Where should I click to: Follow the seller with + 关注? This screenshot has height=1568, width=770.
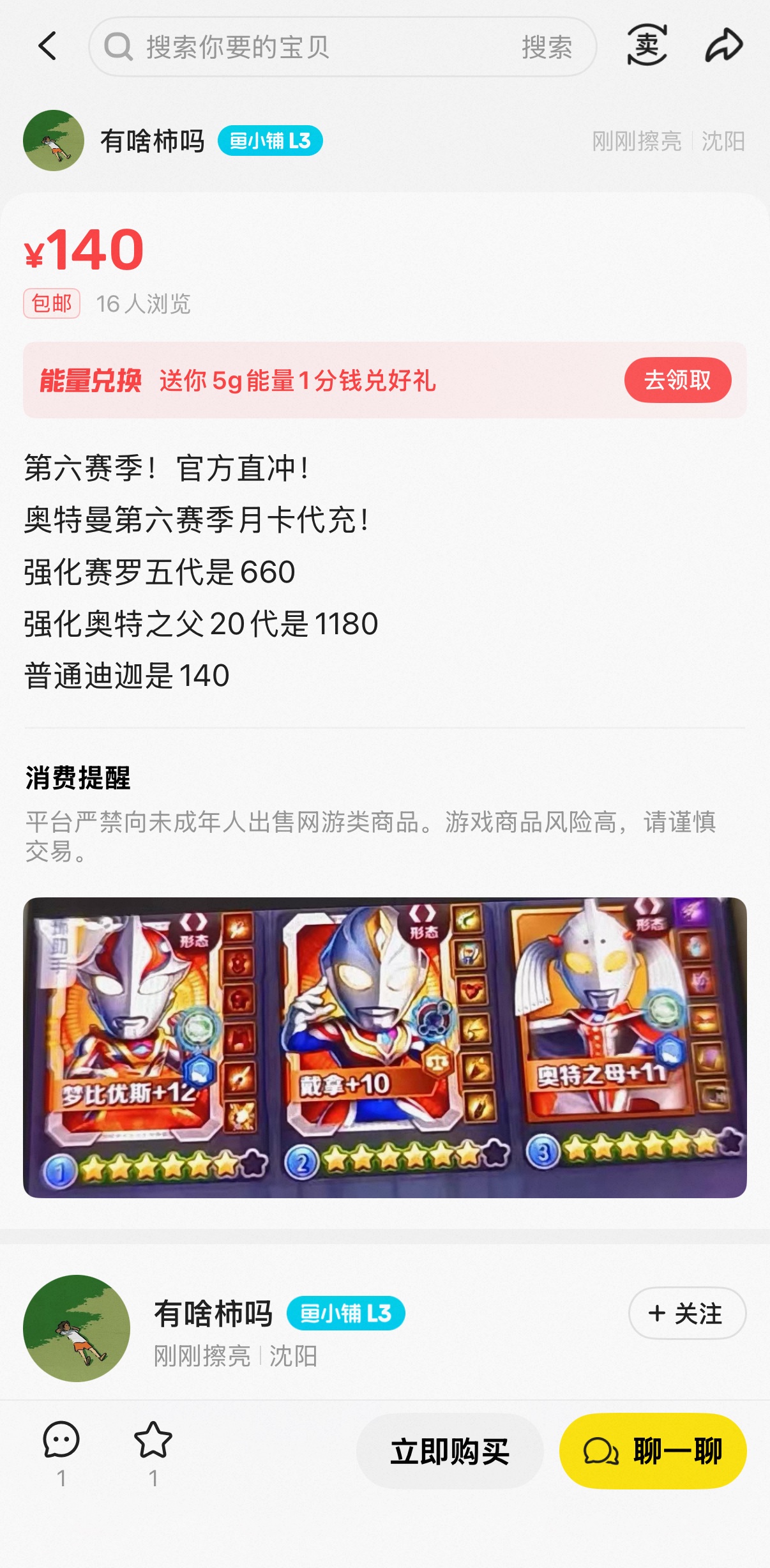click(x=687, y=1313)
